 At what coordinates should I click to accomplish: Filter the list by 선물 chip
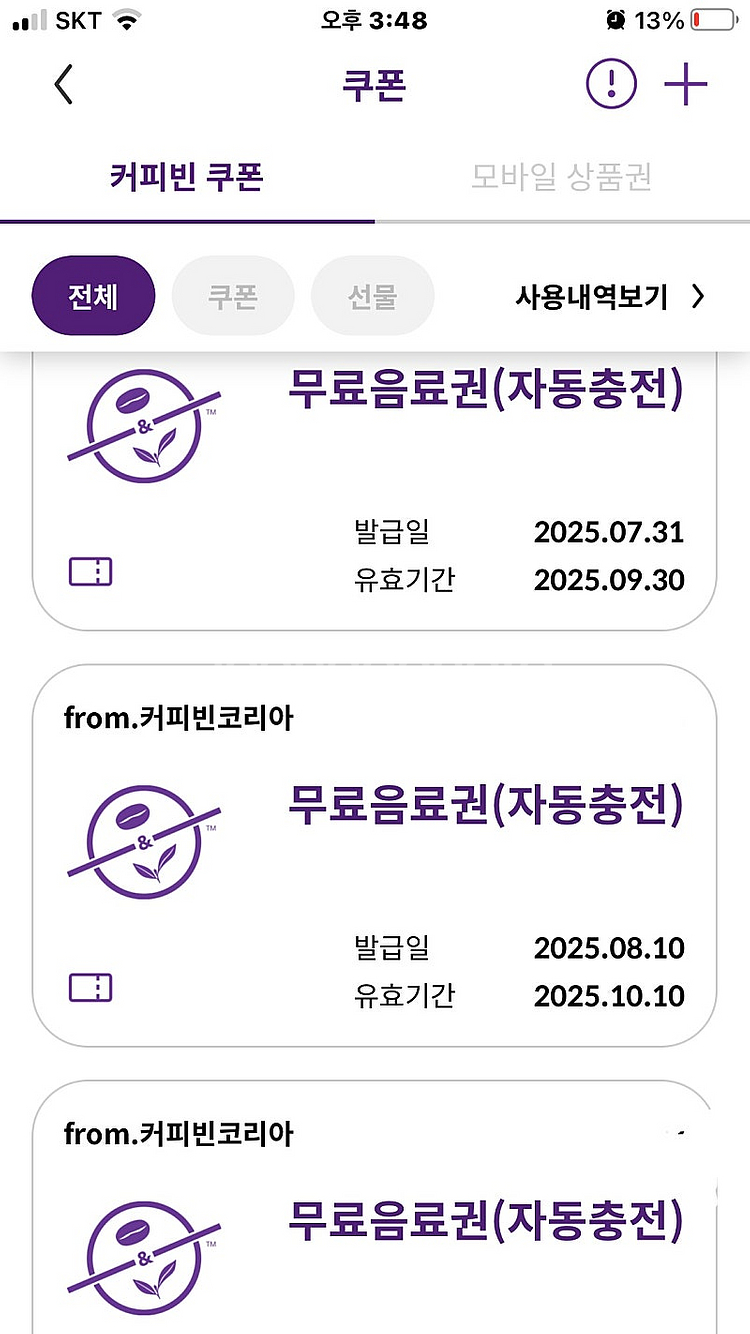coord(372,296)
